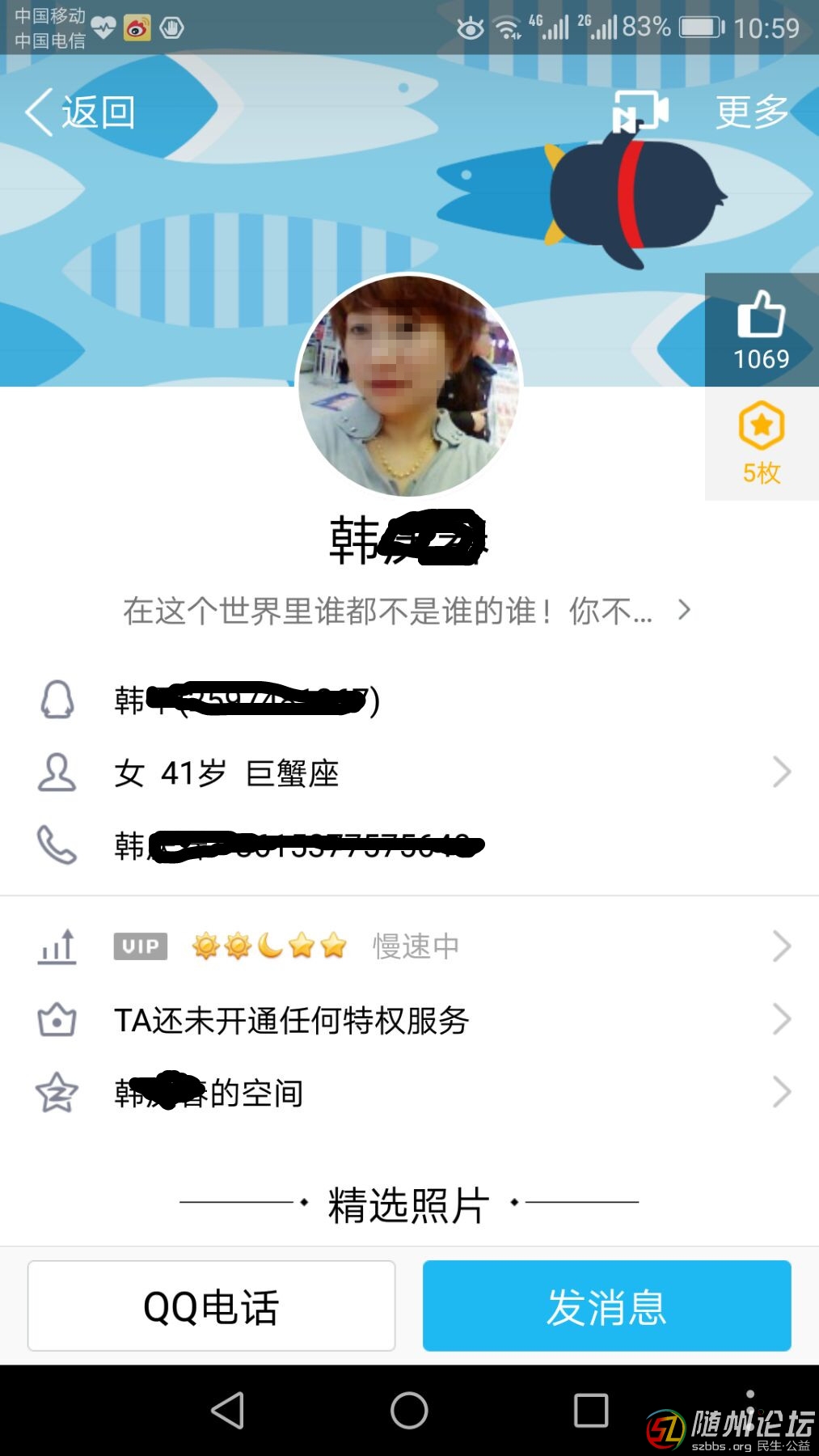Start a QQ电话 call
819x1456 pixels.
[x=211, y=1306]
